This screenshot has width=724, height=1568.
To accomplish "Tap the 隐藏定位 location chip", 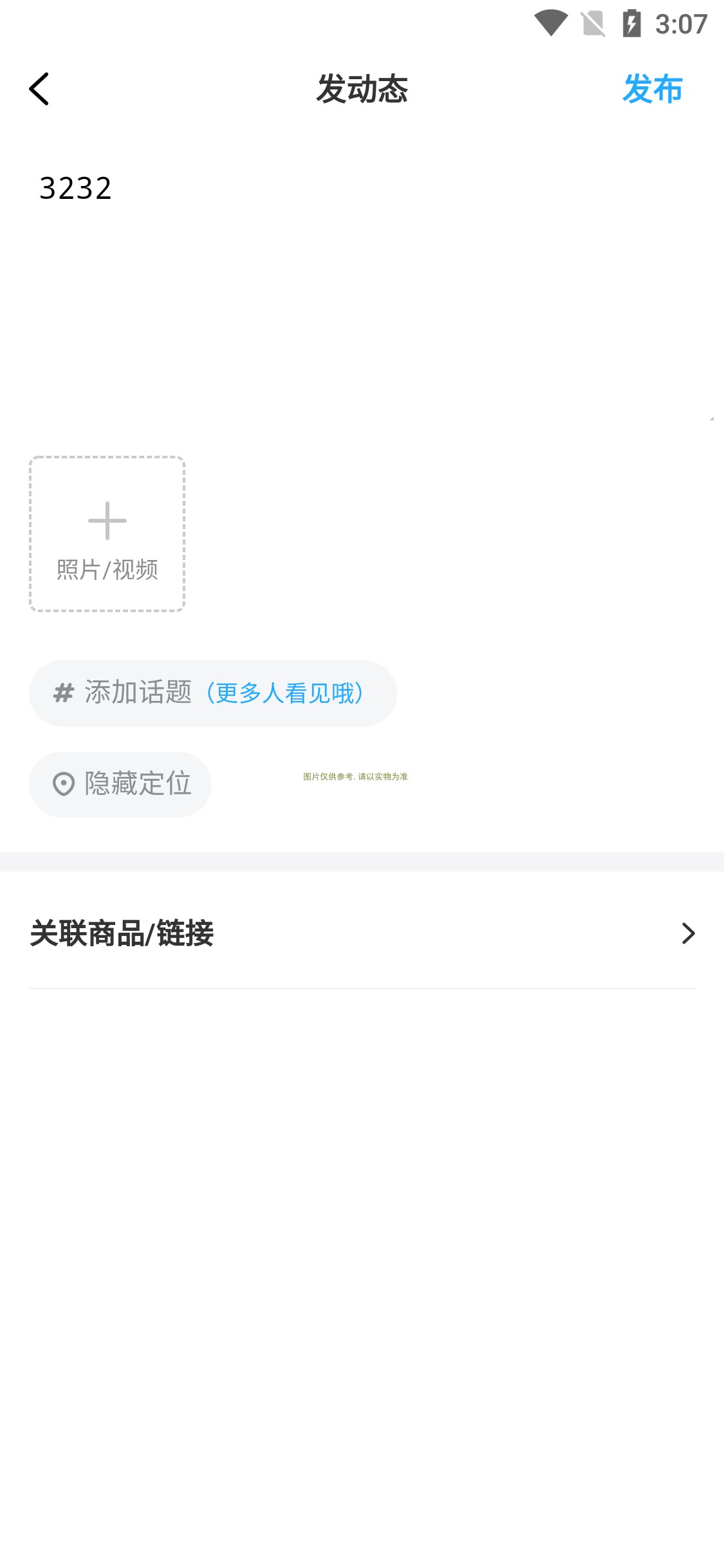I will (120, 784).
